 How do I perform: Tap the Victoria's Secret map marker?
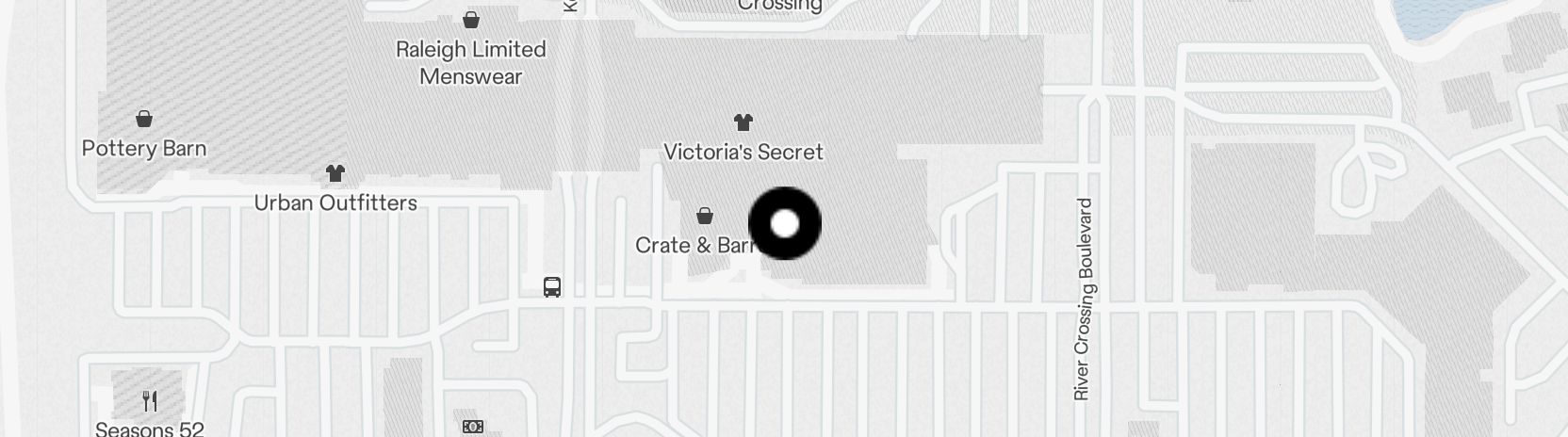[x=743, y=122]
